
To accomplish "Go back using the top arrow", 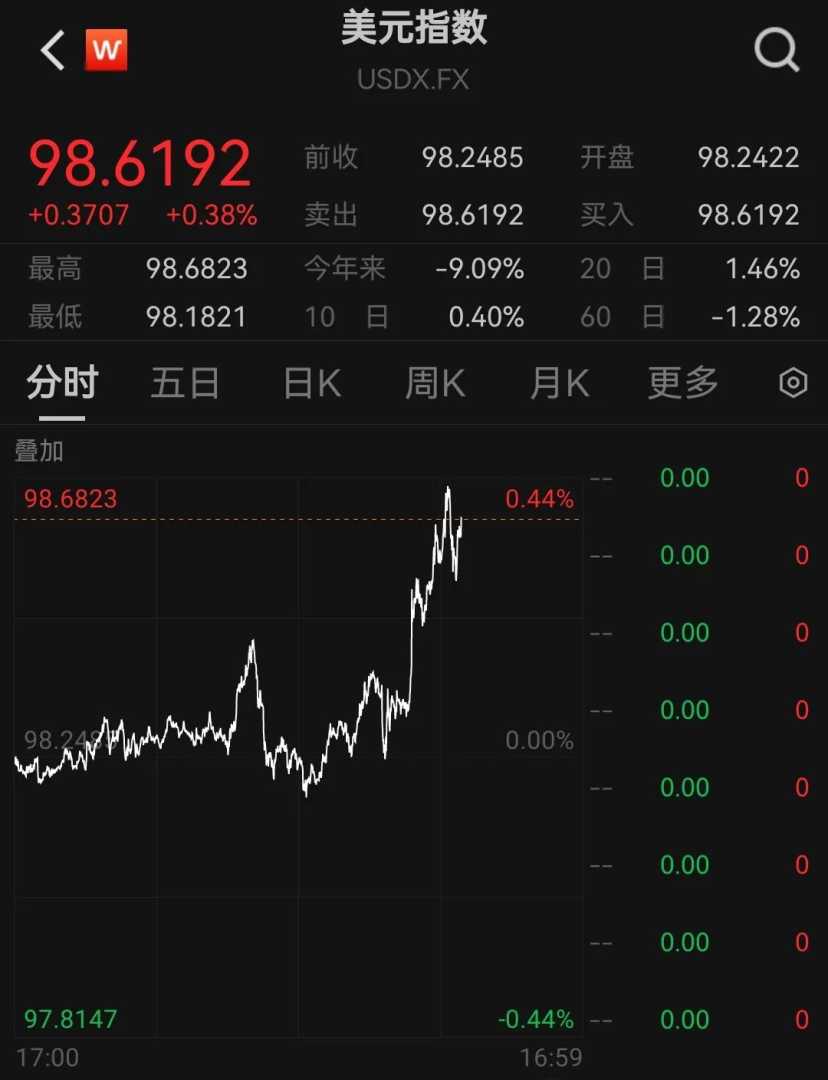I will point(52,50).
